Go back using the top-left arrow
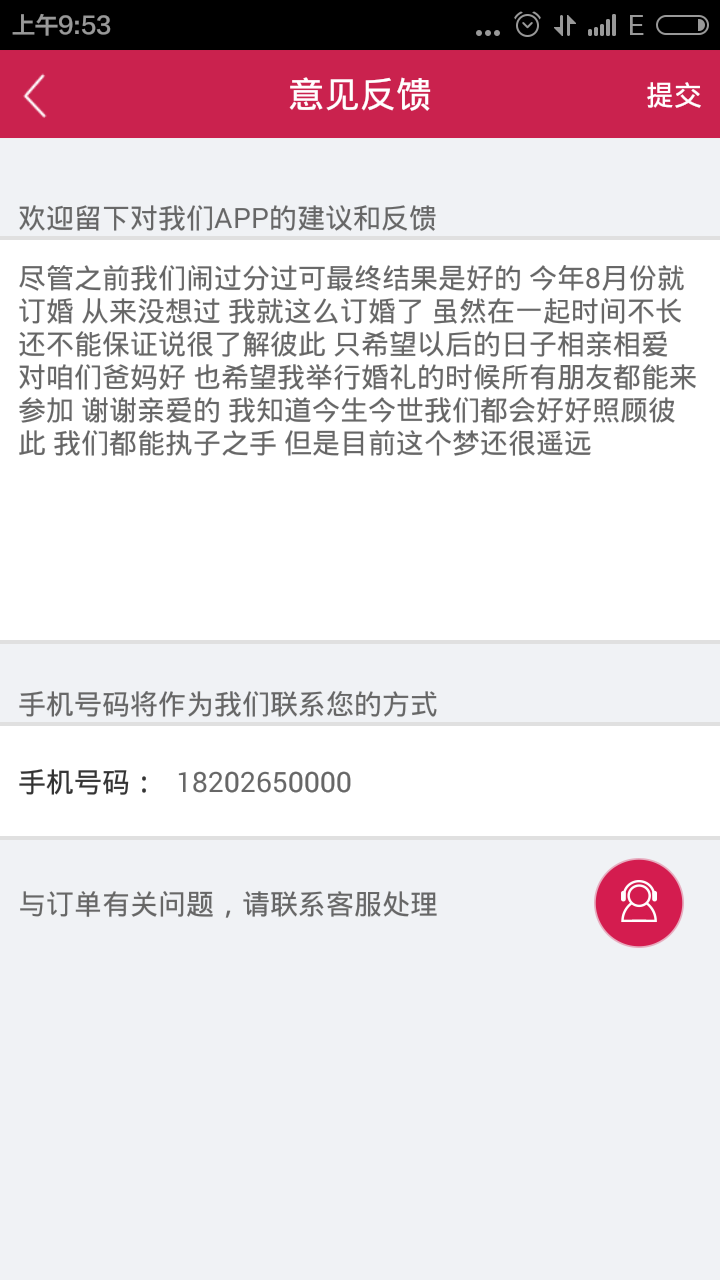 (35, 96)
